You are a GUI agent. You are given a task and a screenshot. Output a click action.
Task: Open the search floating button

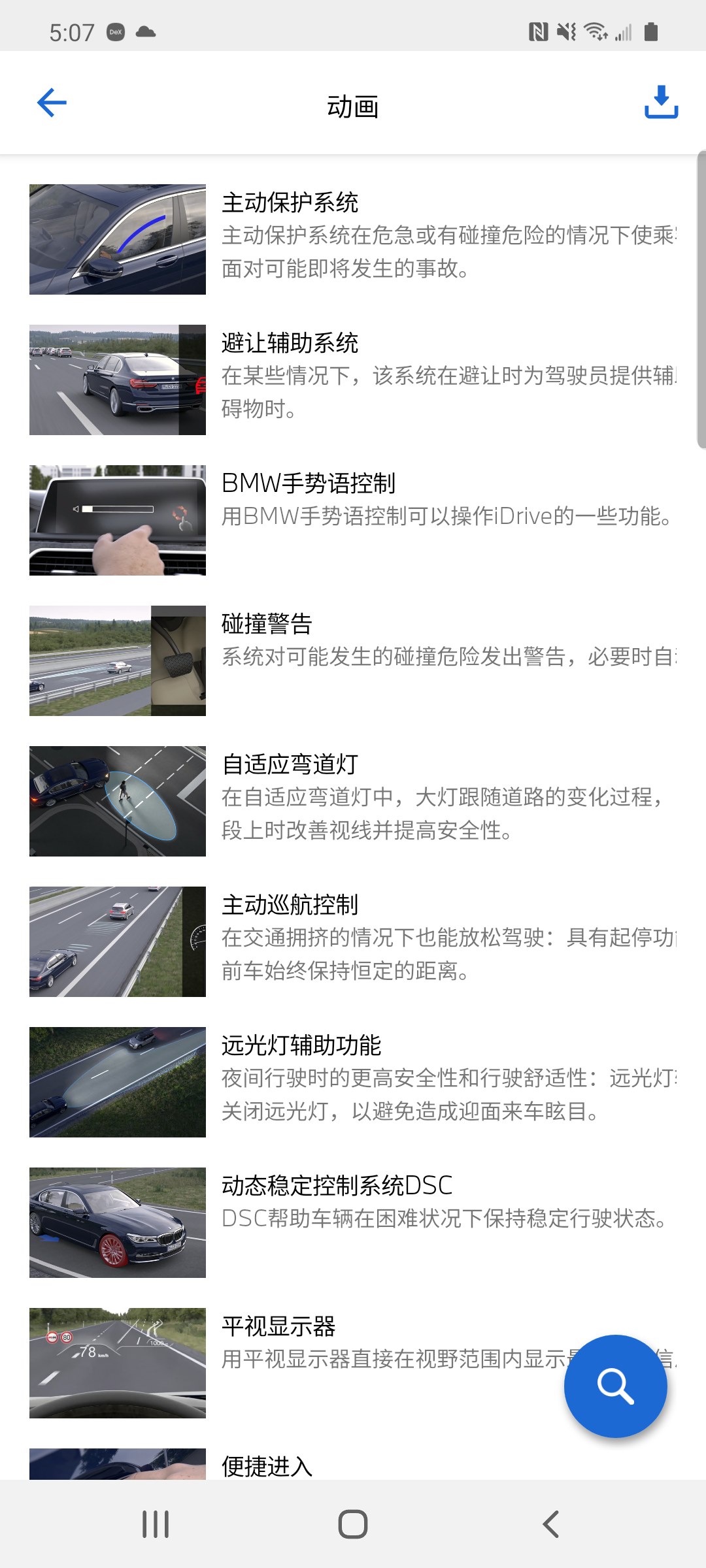click(x=615, y=1386)
